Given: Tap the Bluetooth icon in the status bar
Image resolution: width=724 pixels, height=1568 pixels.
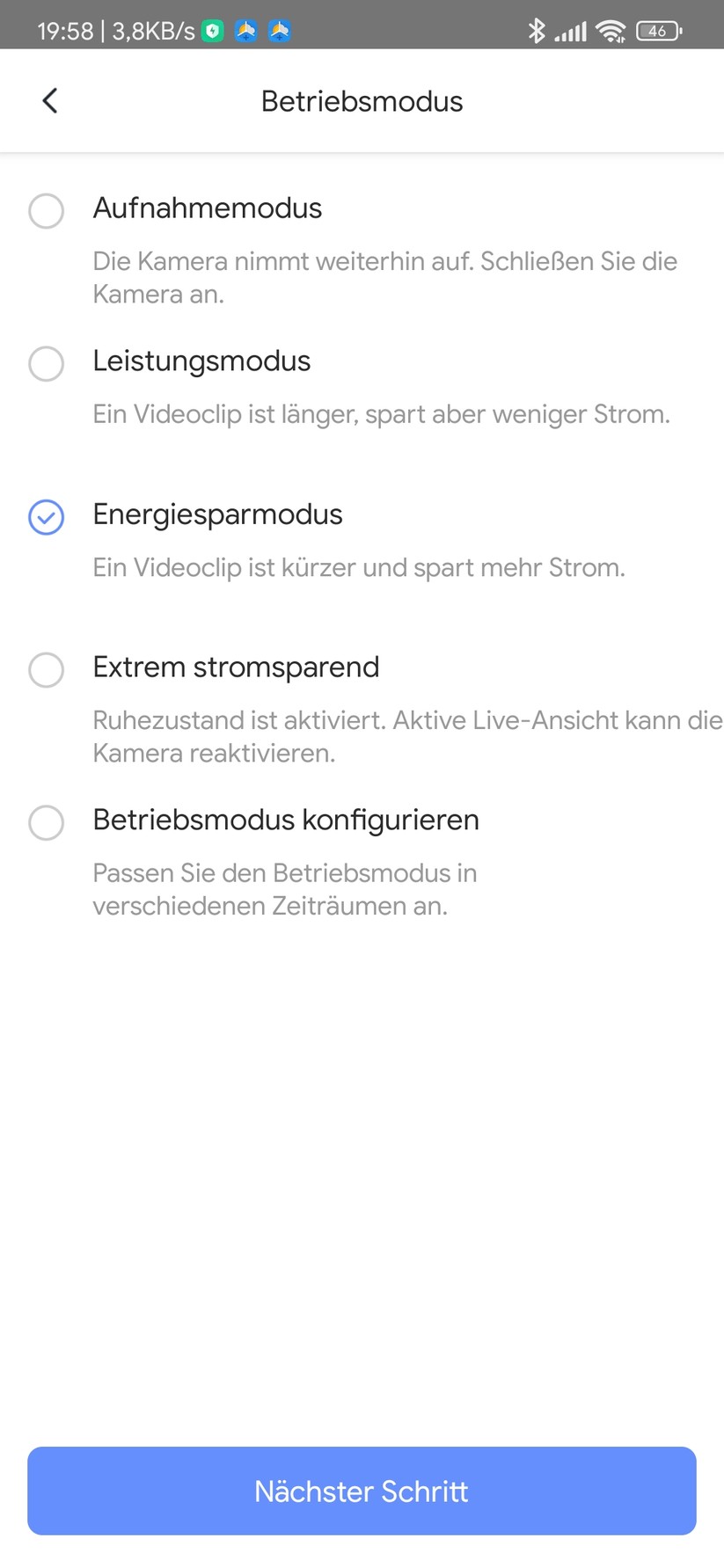Looking at the screenshot, I should click(538, 31).
